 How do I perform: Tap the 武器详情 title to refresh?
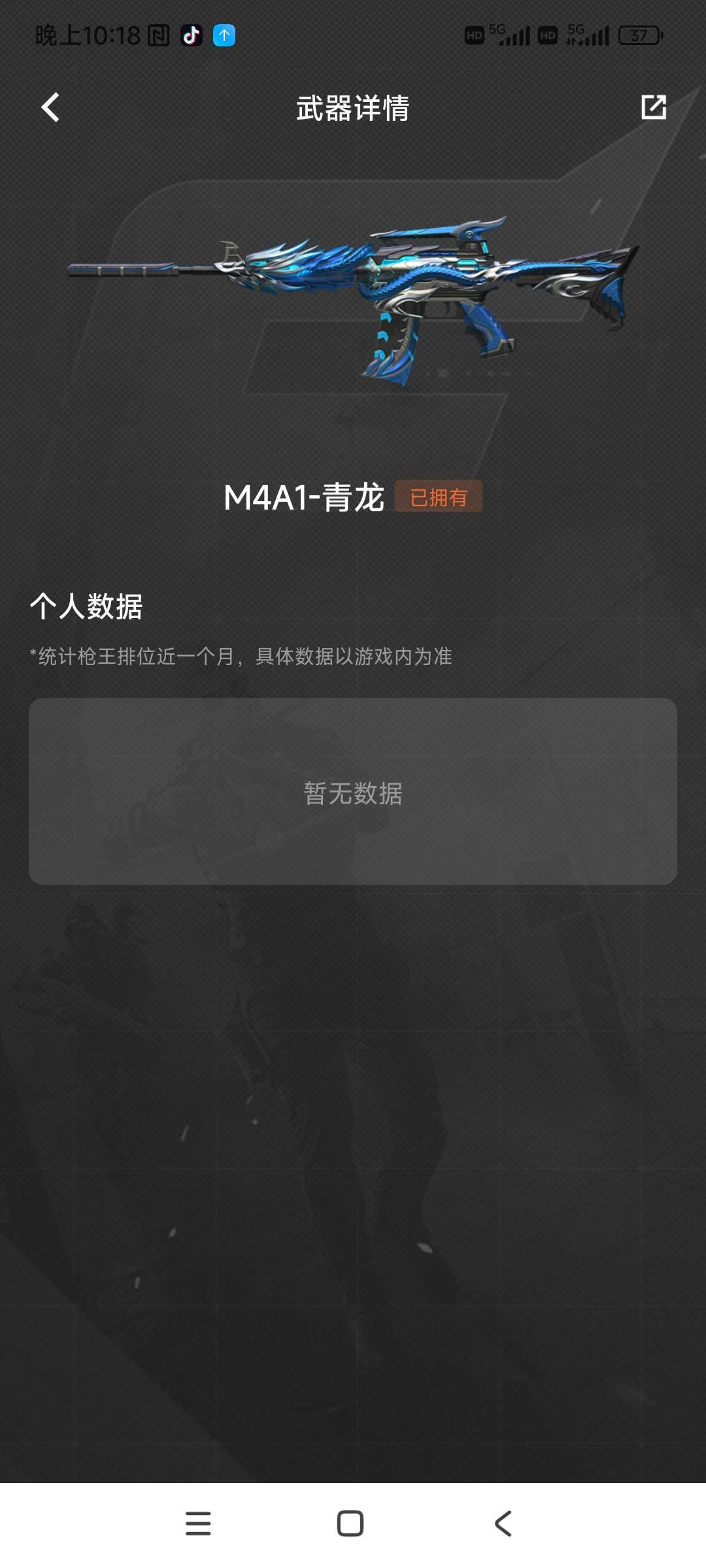(x=353, y=108)
